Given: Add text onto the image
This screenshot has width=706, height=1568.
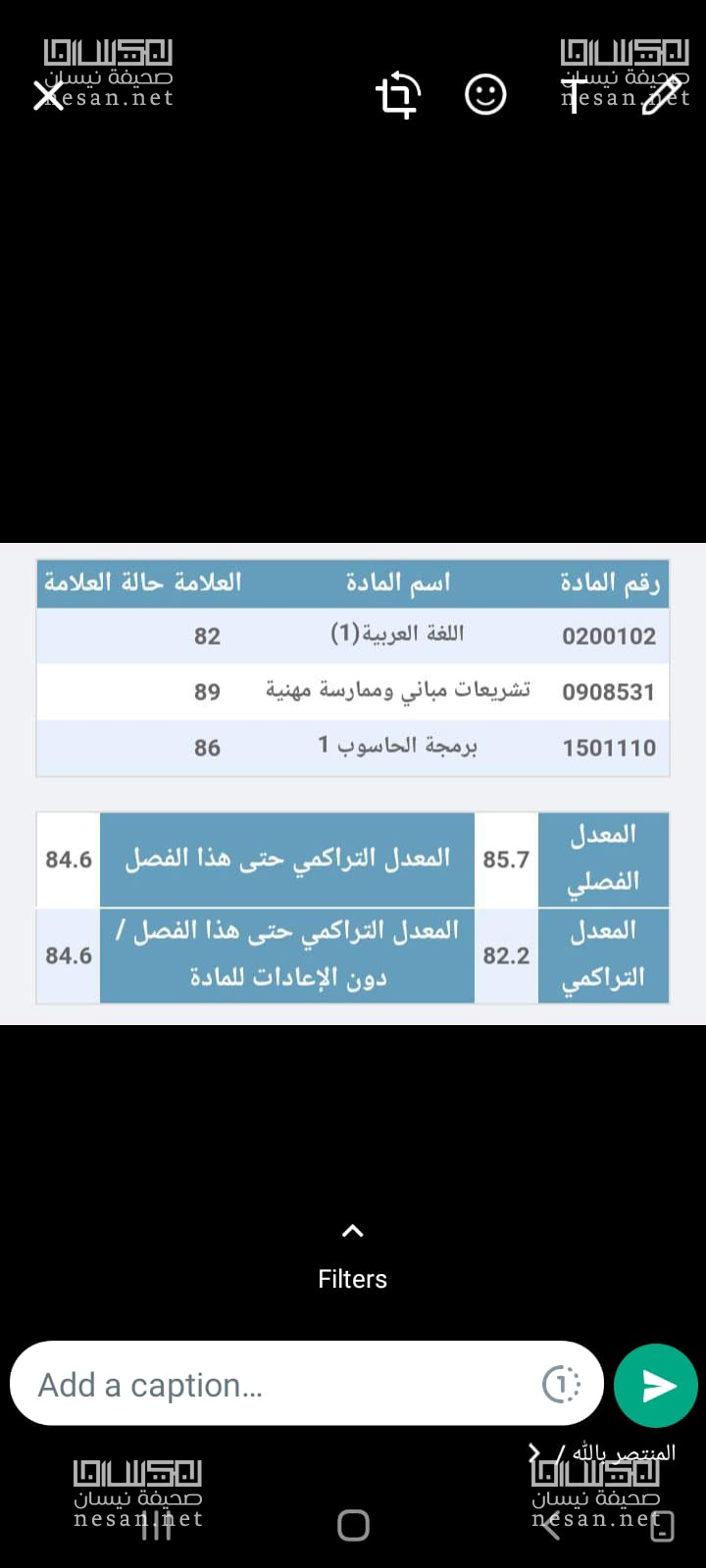Looking at the screenshot, I should pos(574,95).
